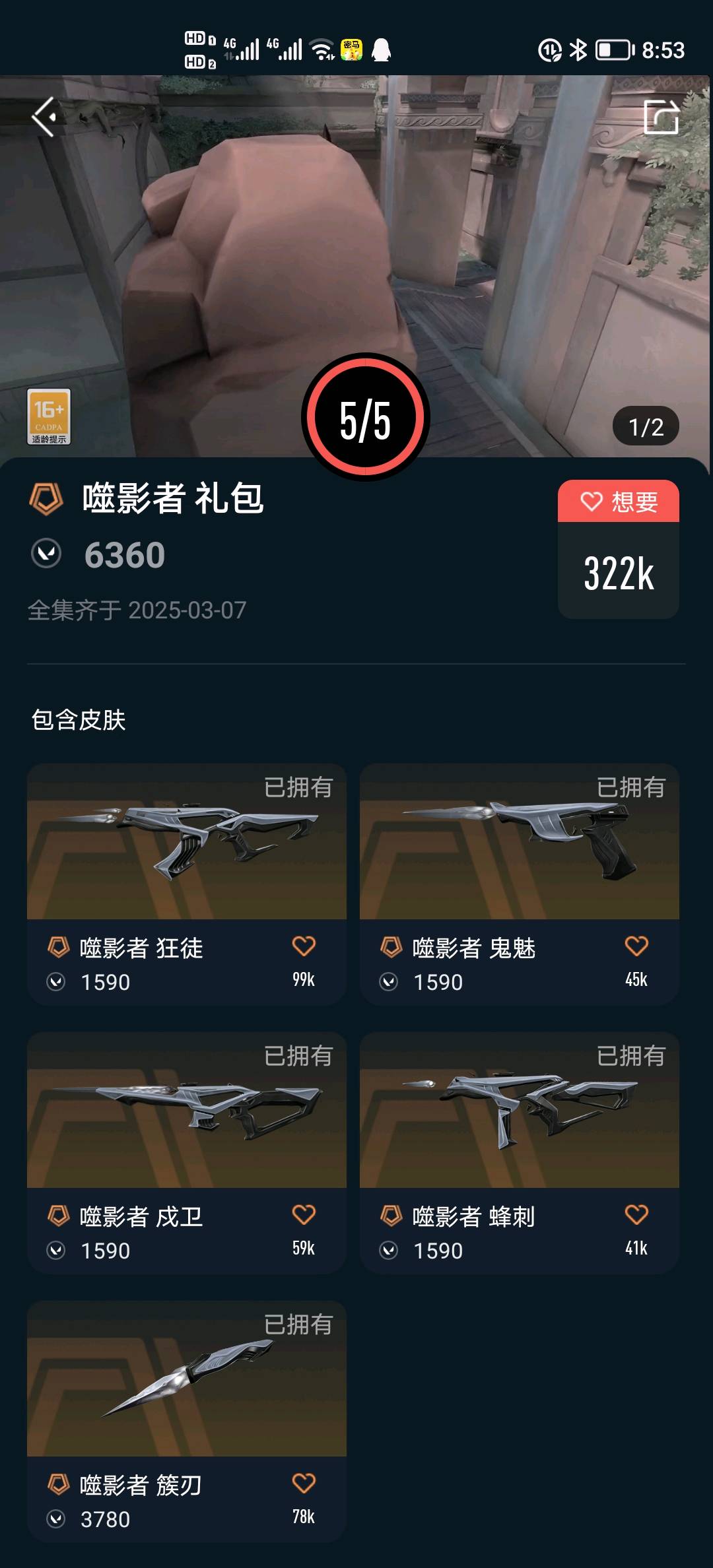This screenshot has width=713, height=1568.
Task: Share this bundle page
Action: pyautogui.click(x=661, y=117)
